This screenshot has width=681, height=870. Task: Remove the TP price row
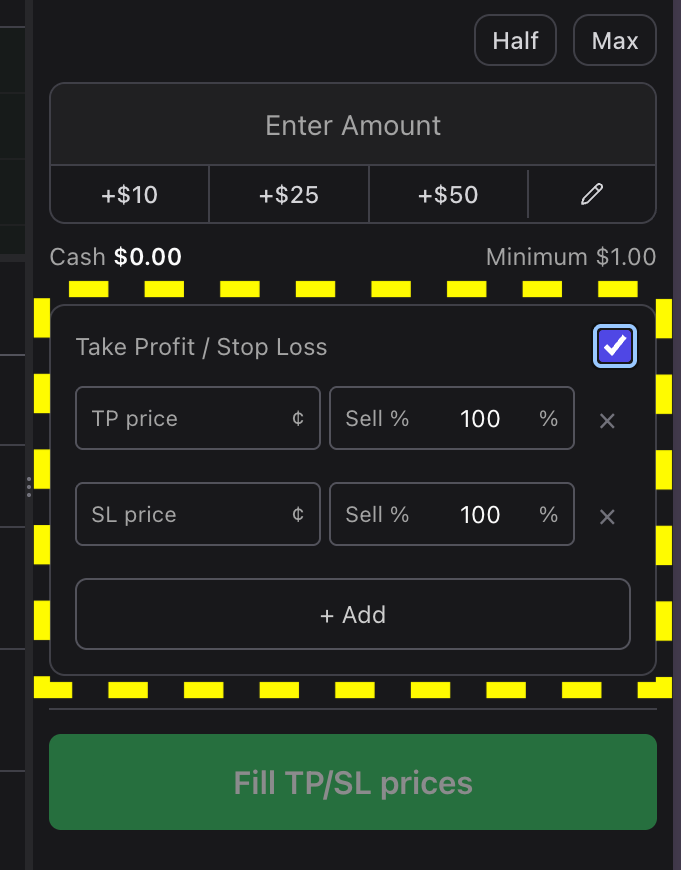[x=607, y=421]
